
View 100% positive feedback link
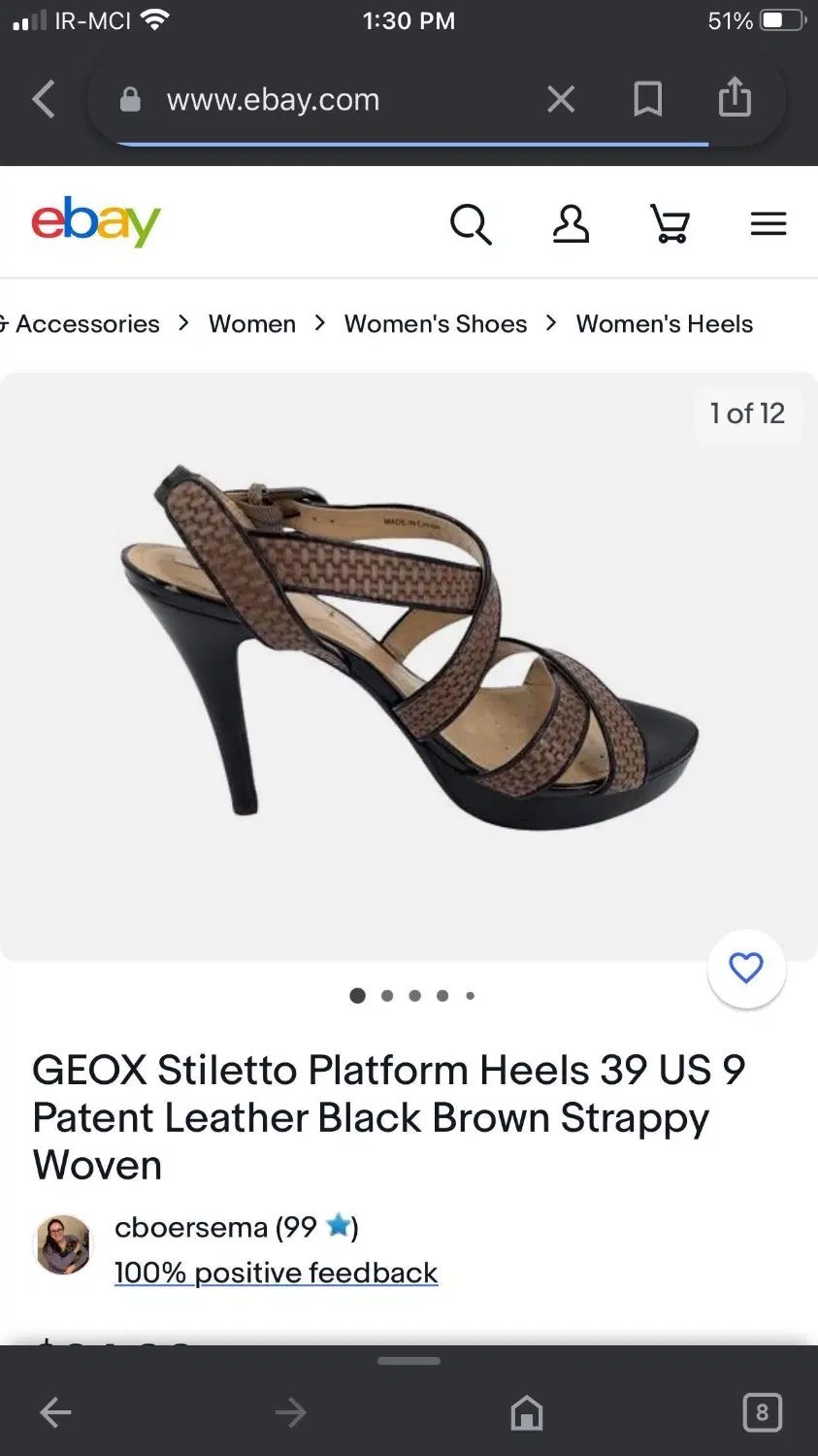pyautogui.click(x=276, y=1273)
